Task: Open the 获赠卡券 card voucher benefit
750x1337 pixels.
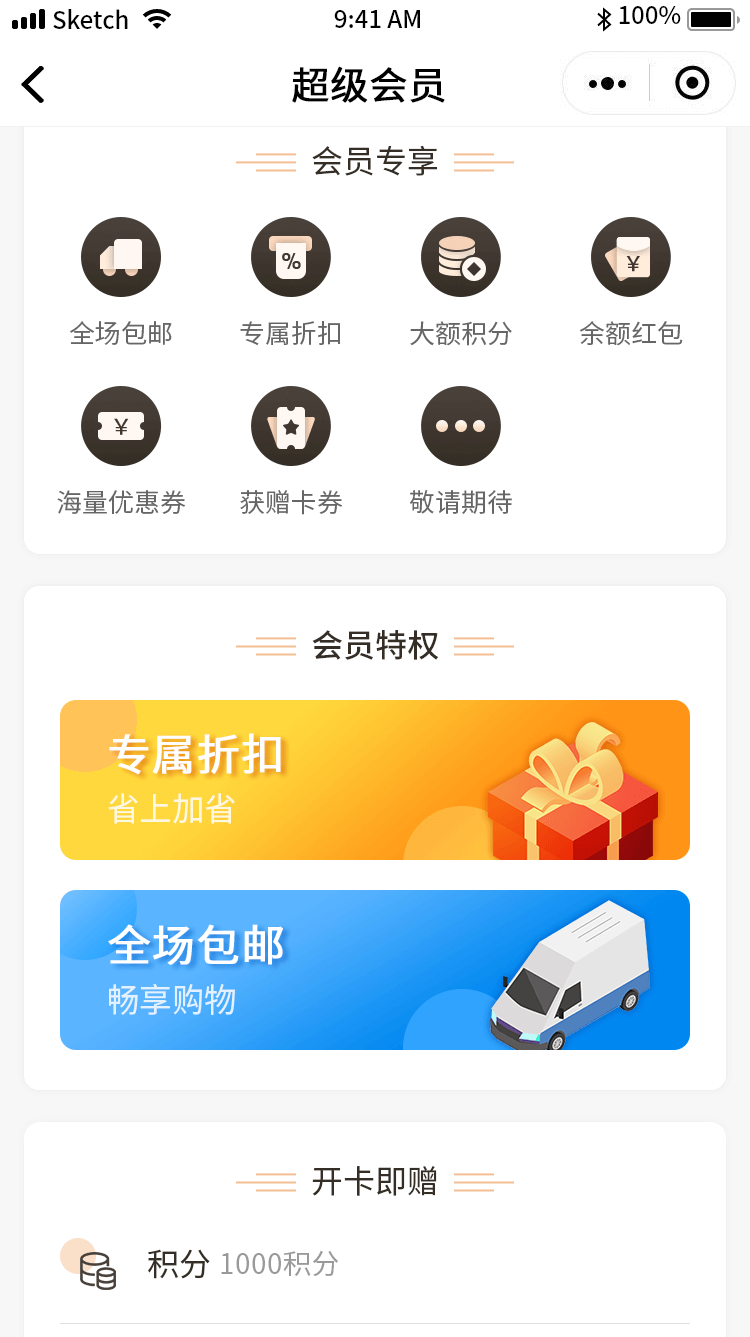Action: coord(291,426)
